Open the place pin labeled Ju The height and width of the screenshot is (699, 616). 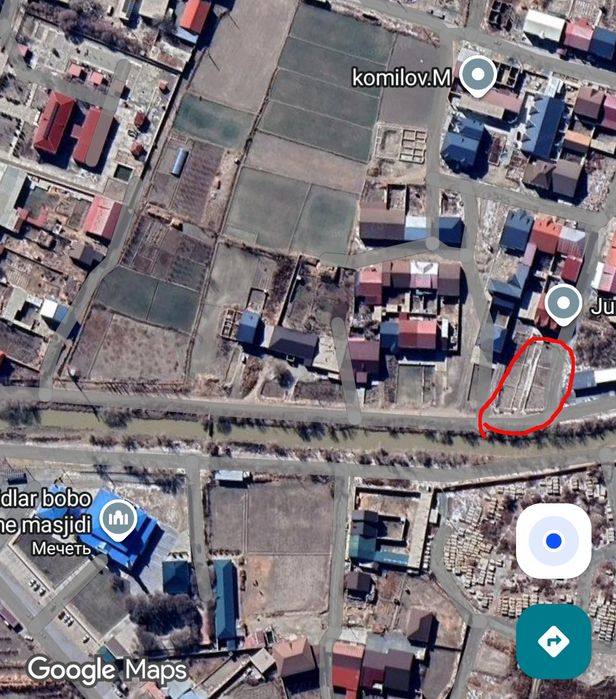564,303
